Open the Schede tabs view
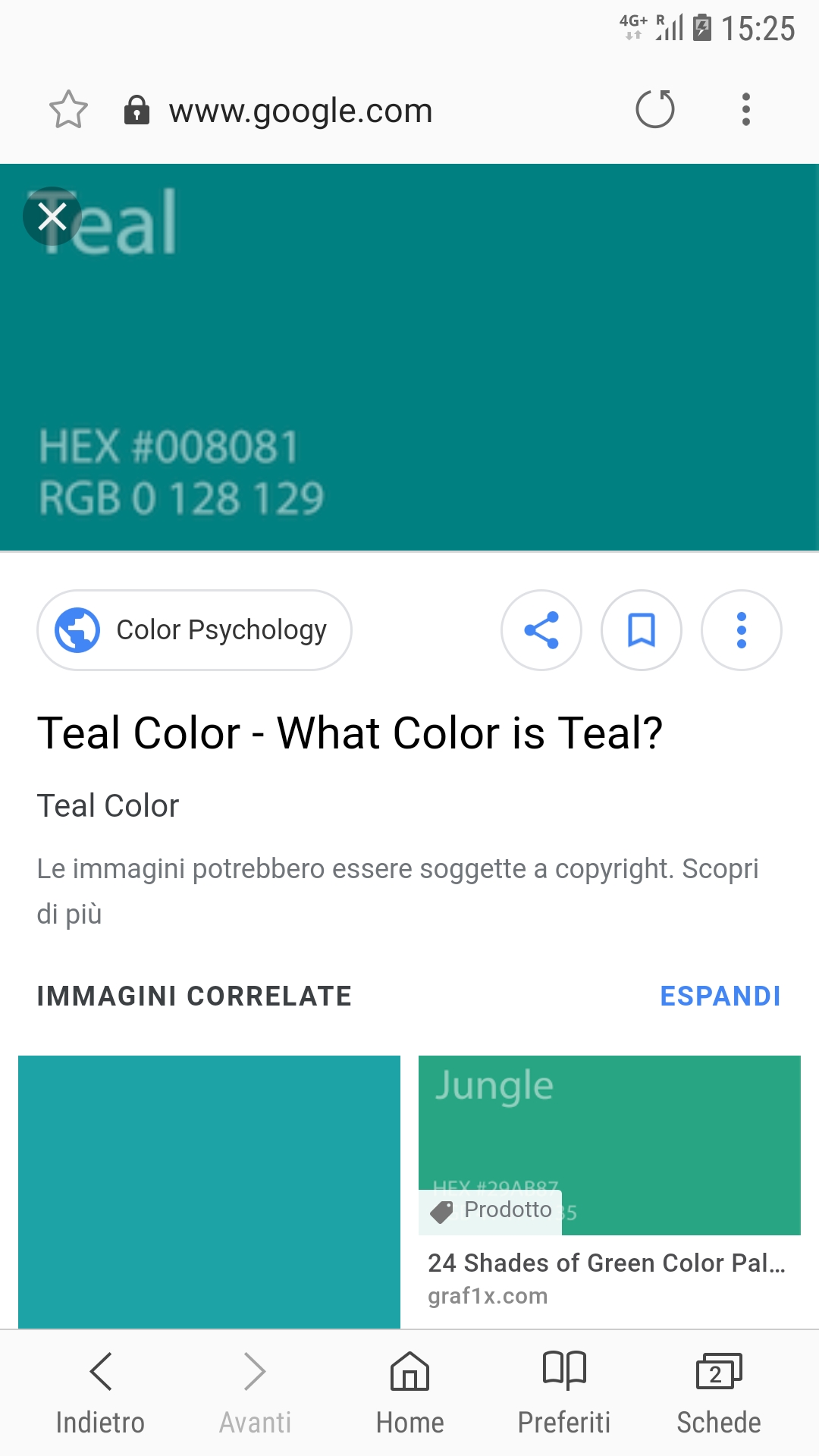This screenshot has width=819, height=1456. pyautogui.click(x=719, y=1394)
